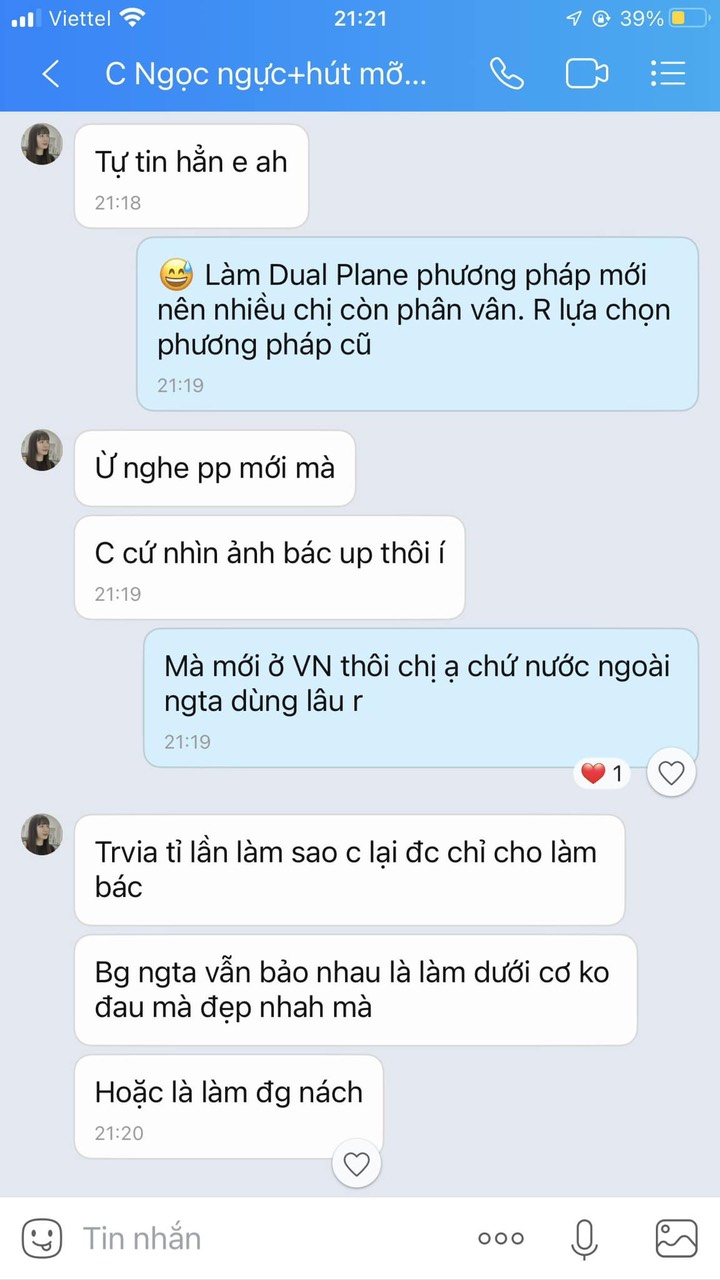Open avatar beside 'Tự tin hẳn e ah'

41,145
